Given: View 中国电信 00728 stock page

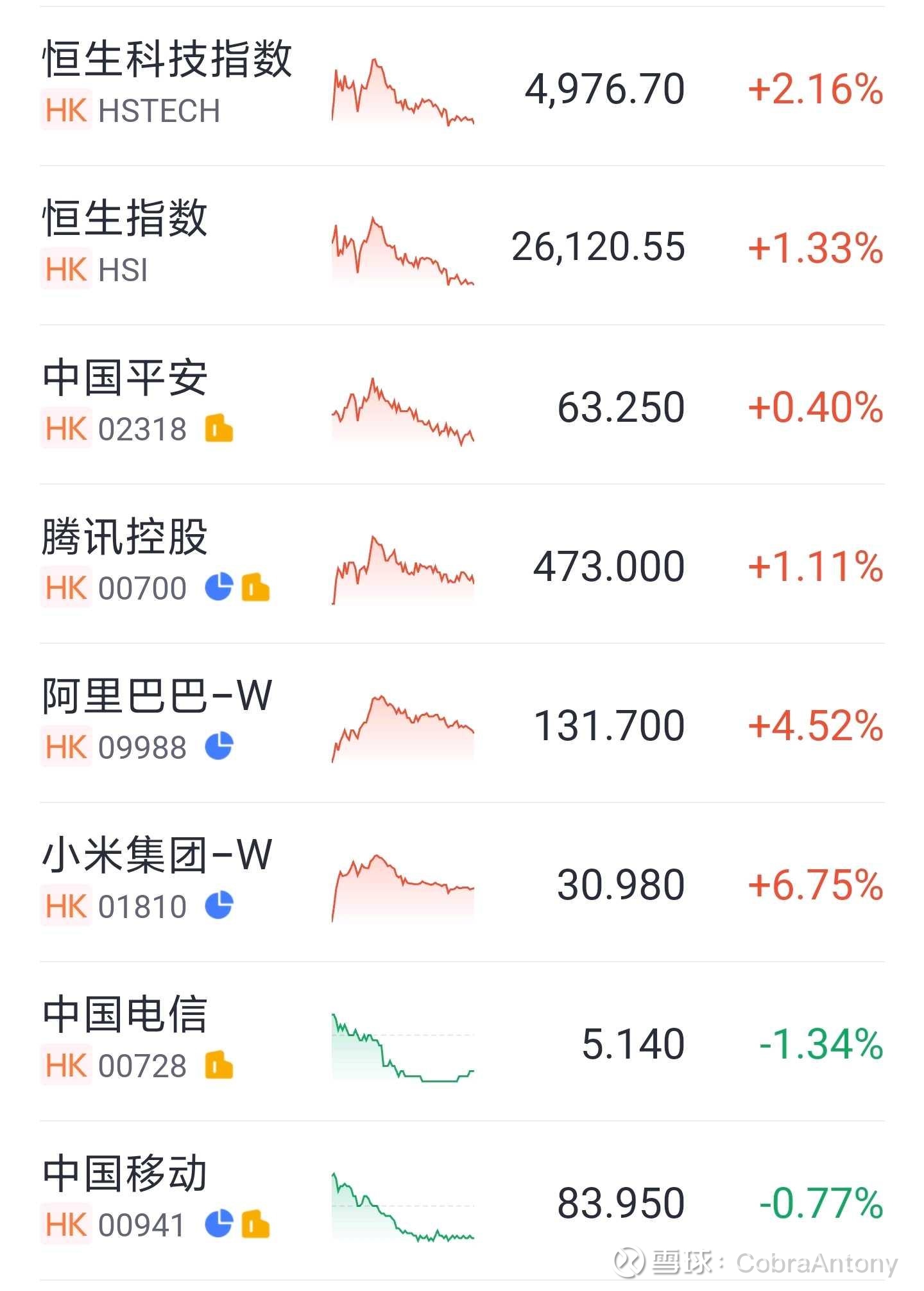Looking at the screenshot, I should point(462,1041).
